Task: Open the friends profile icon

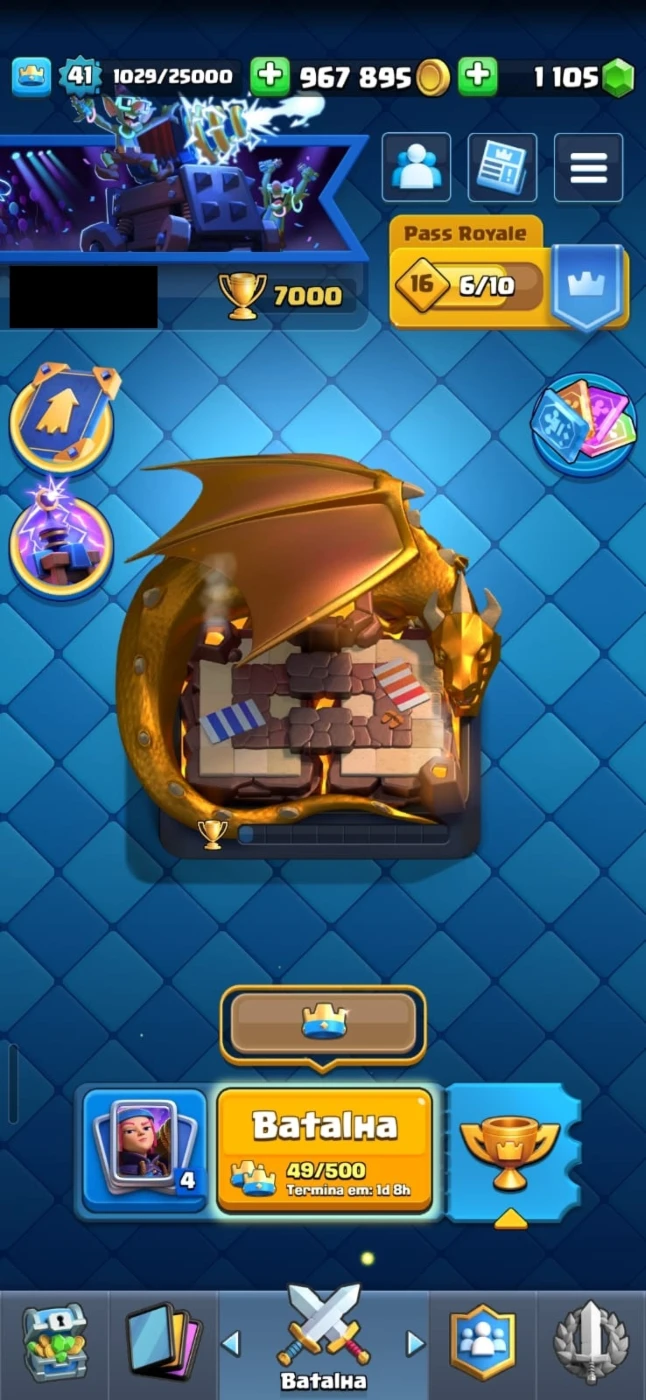Action: [x=416, y=167]
